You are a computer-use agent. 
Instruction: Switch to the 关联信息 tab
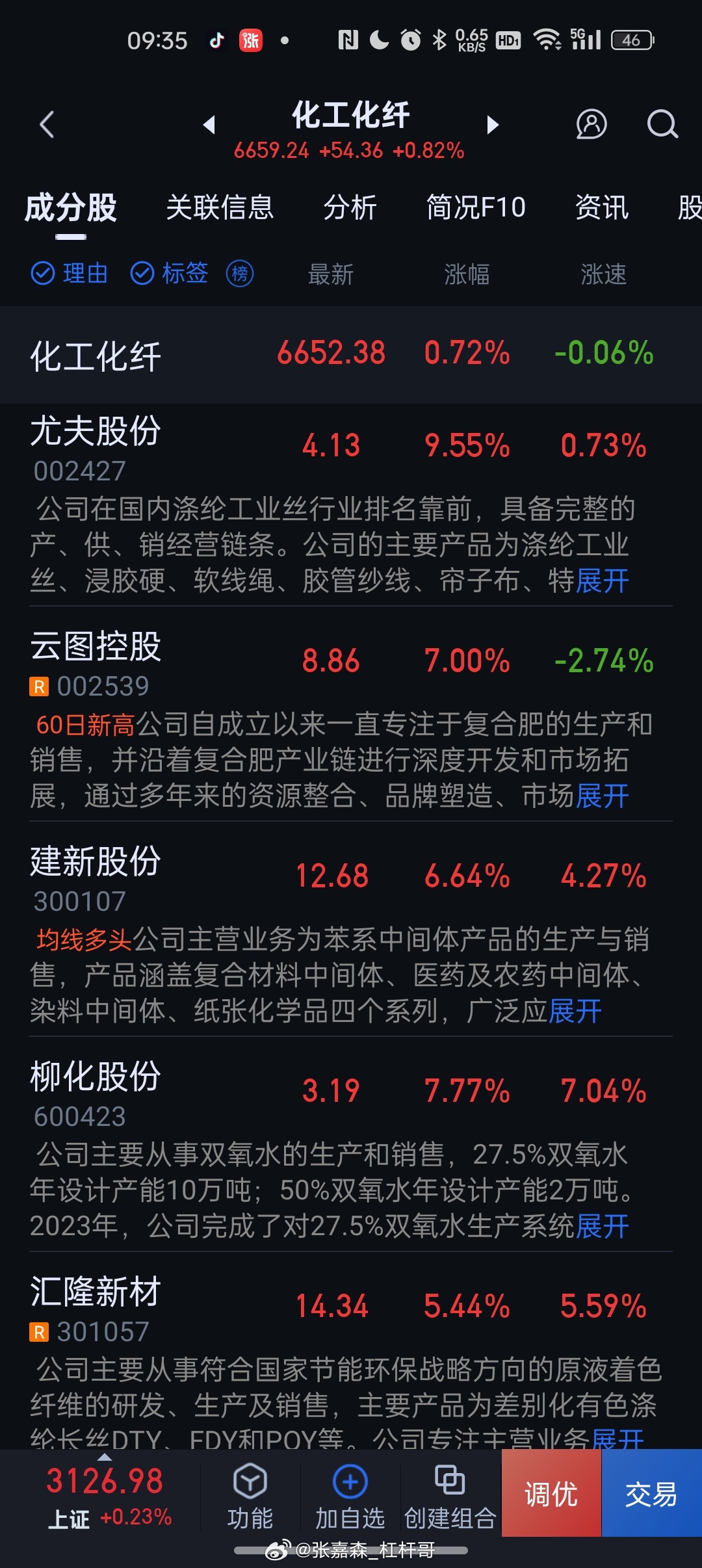220,207
